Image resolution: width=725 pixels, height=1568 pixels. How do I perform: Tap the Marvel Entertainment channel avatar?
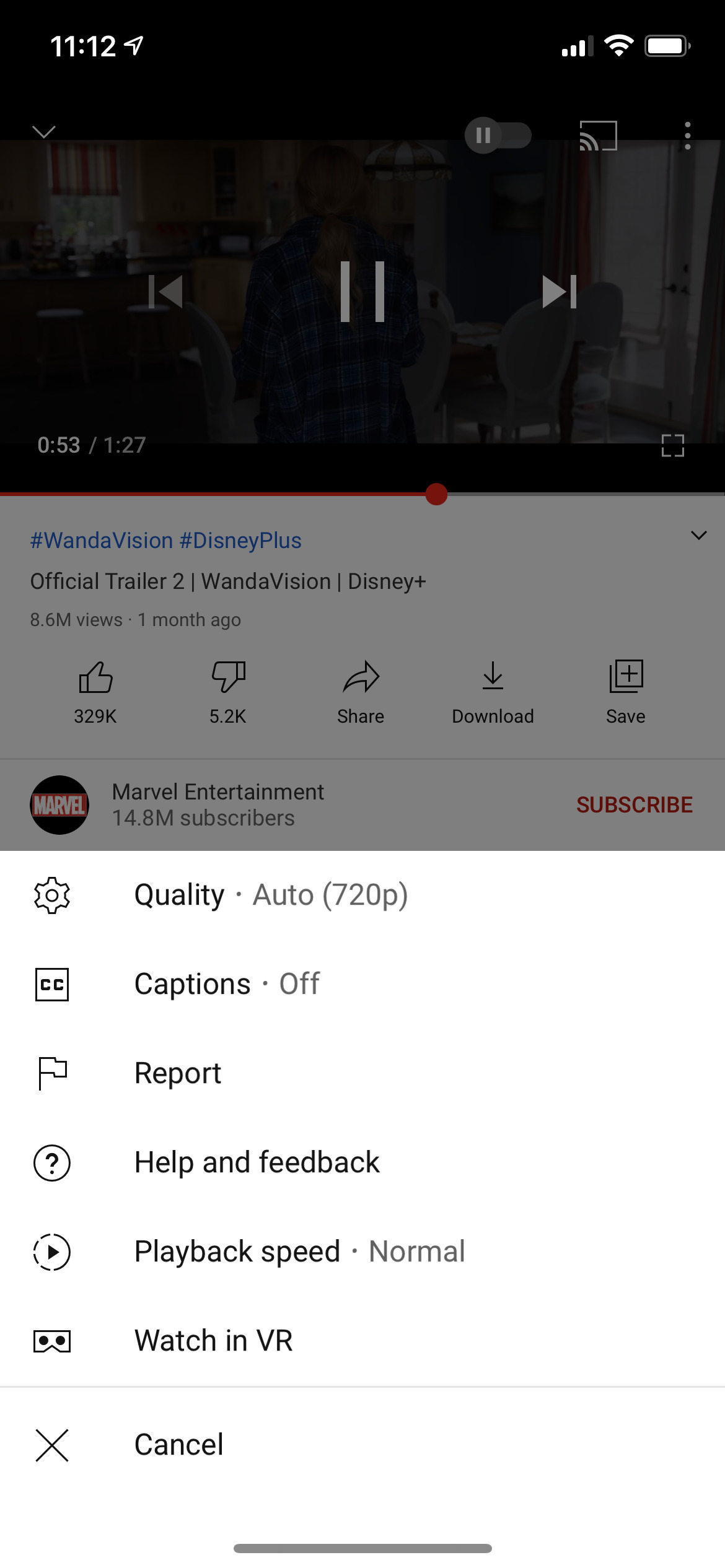(59, 804)
